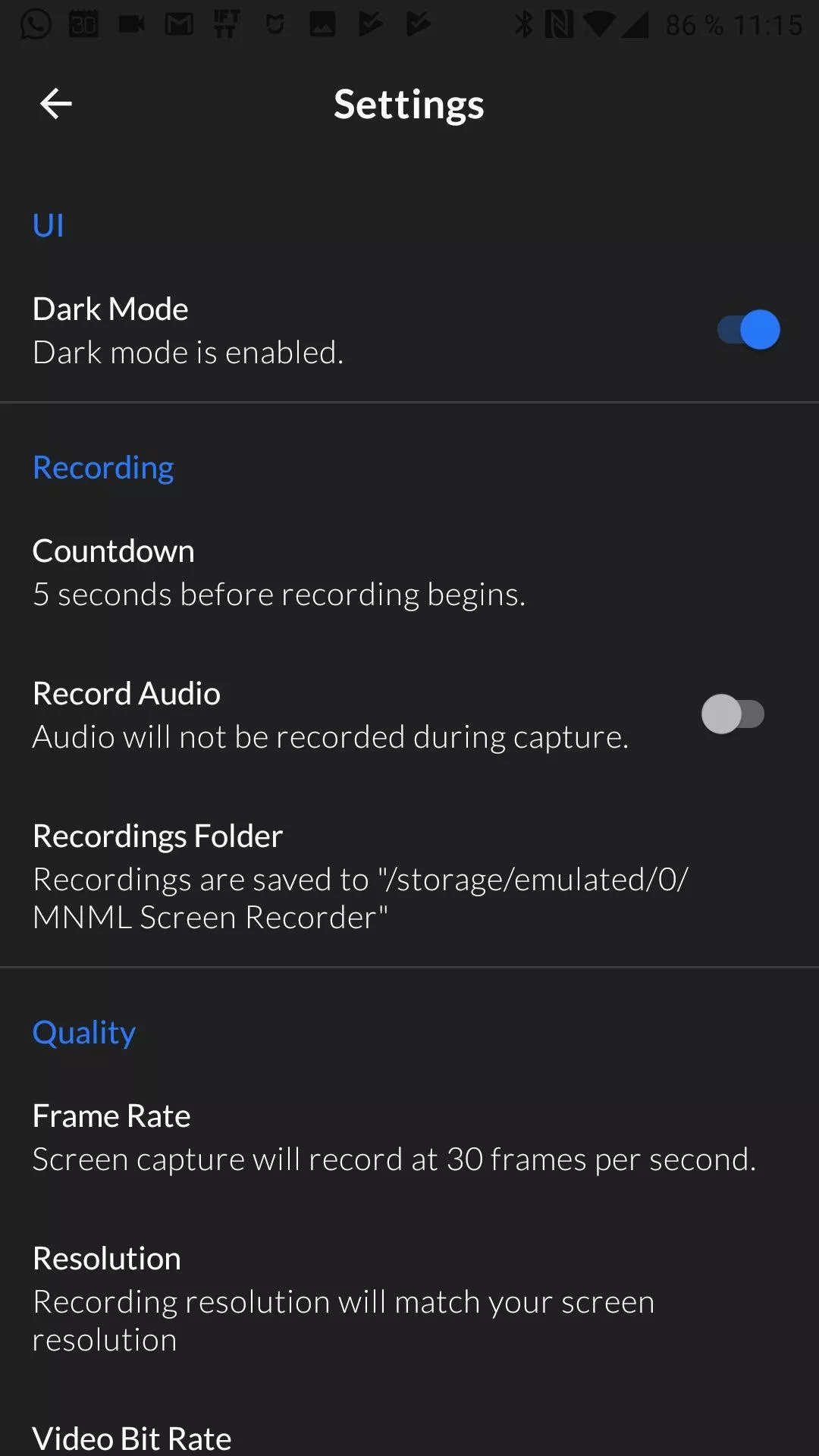
Task: Open the Resolution setting
Action: coord(409,1298)
